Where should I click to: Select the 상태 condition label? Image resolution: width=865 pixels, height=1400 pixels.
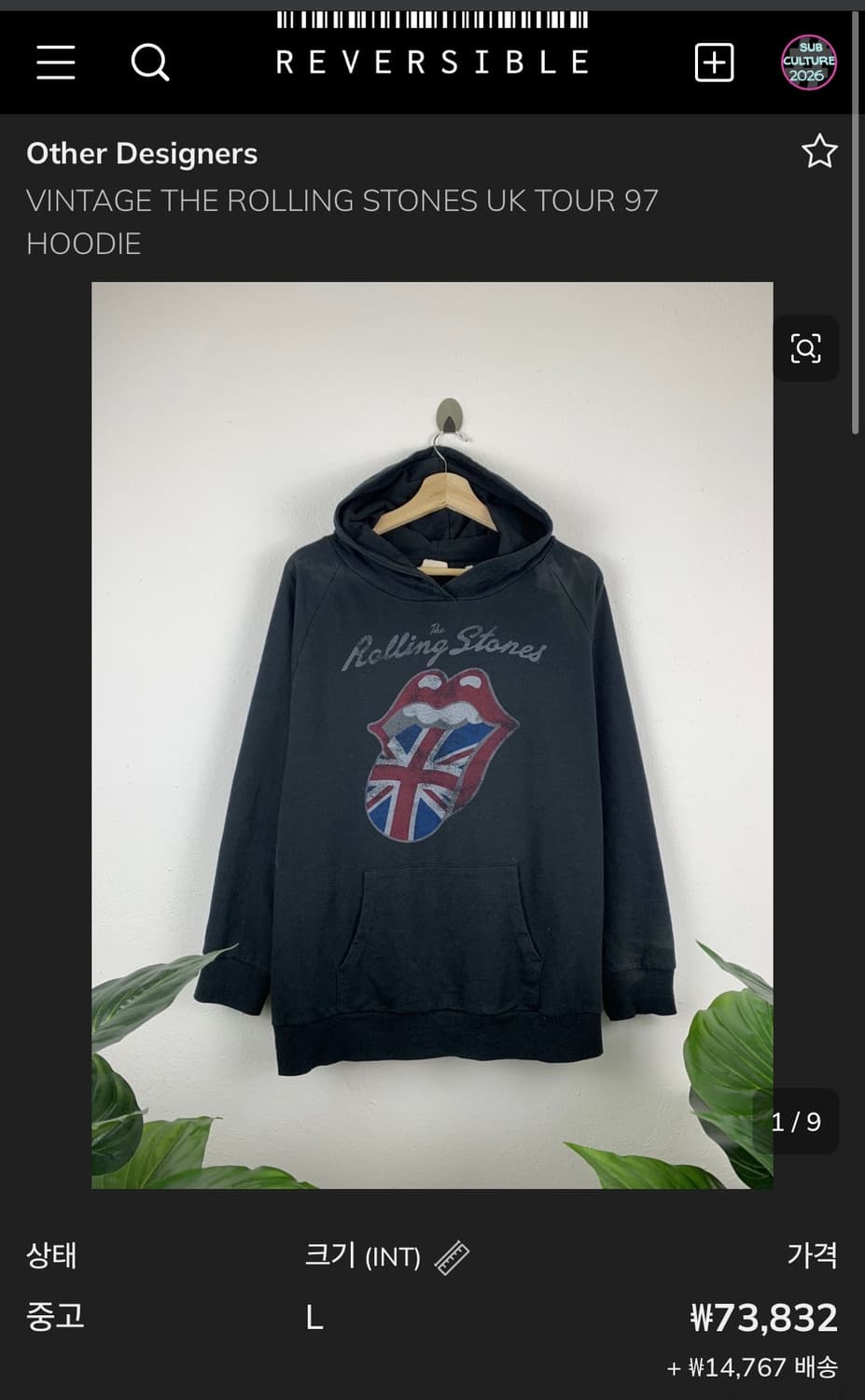(x=51, y=1255)
